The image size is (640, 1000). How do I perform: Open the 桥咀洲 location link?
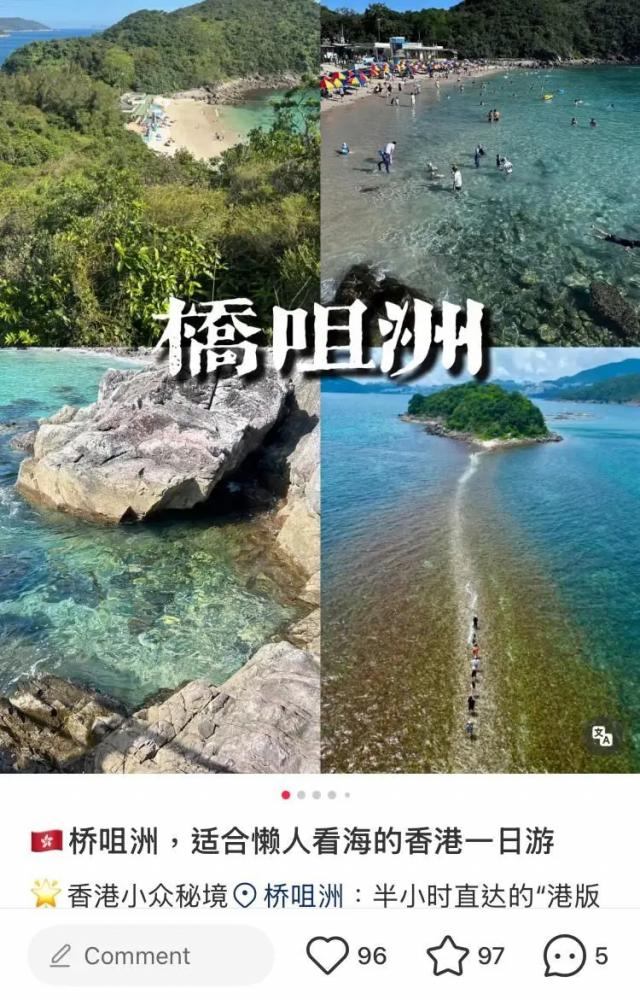click(x=291, y=895)
